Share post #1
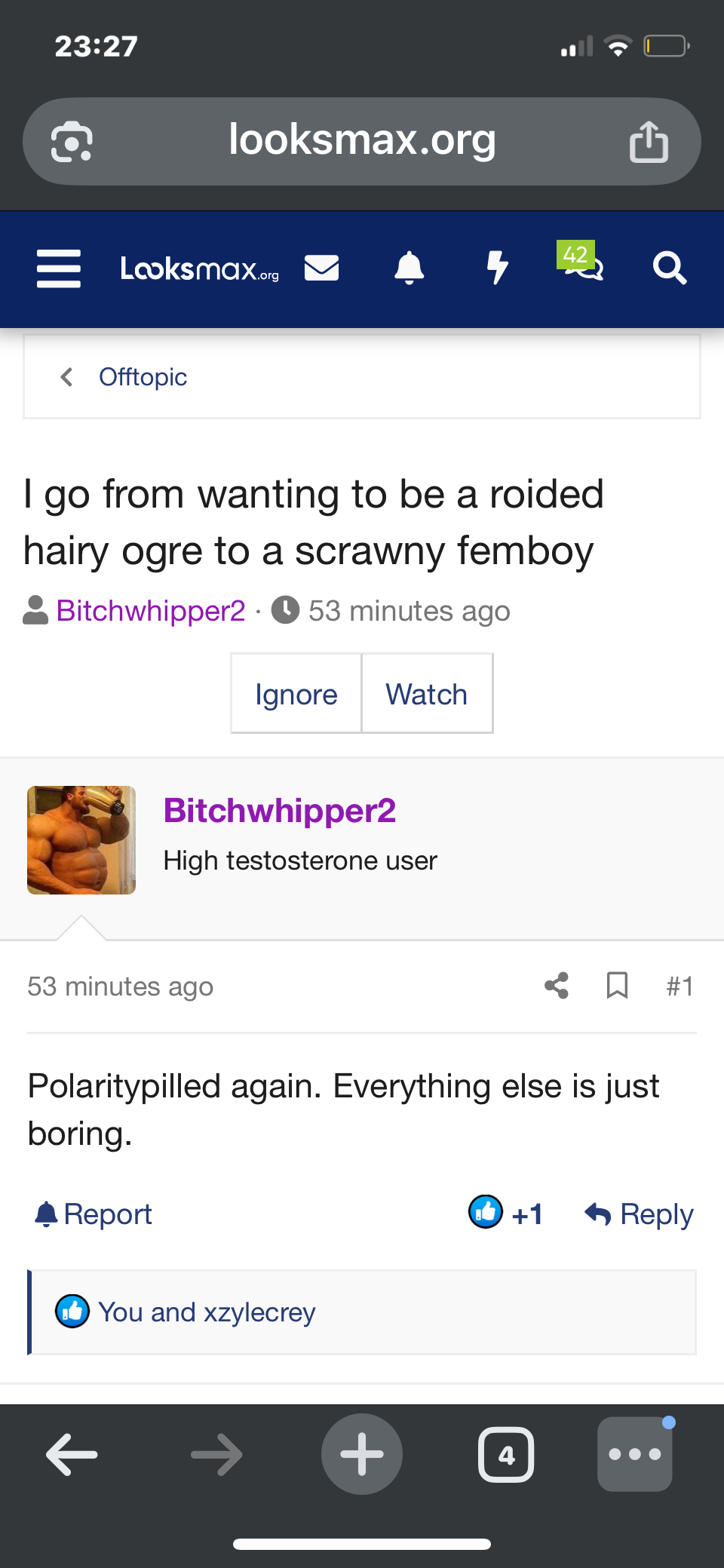Viewport: 724px width, 1568px height. point(557,986)
